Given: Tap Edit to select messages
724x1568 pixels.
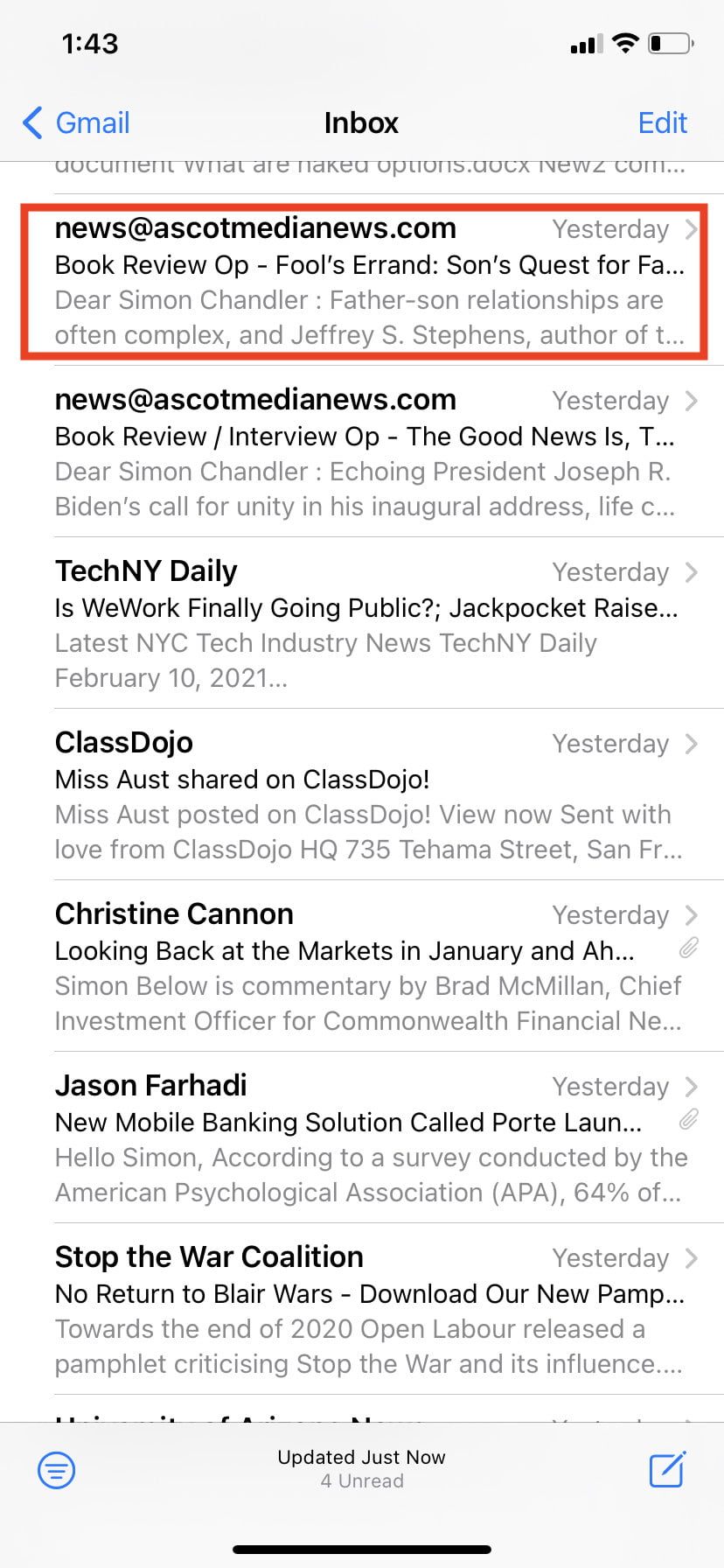Looking at the screenshot, I should point(662,122).
